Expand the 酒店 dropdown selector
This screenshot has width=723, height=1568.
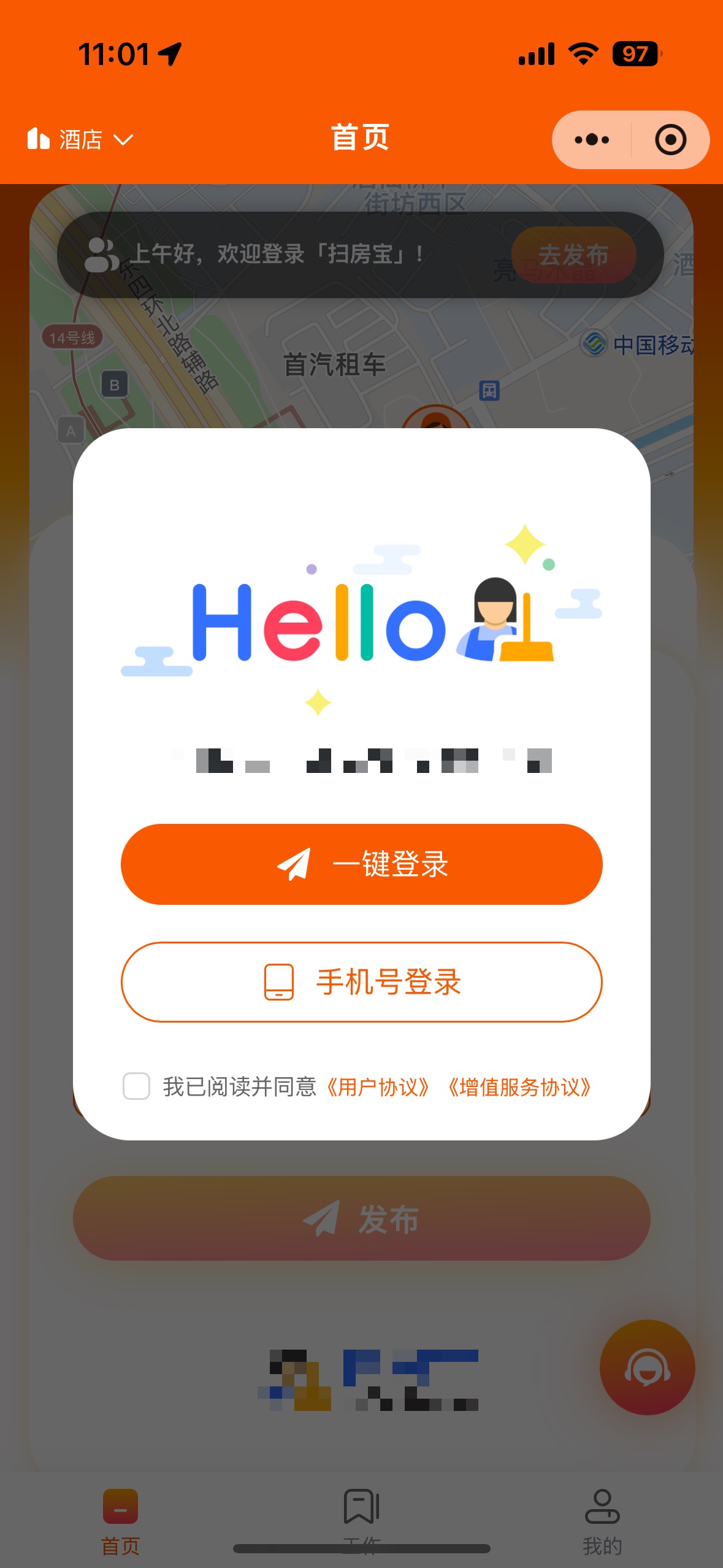(81, 140)
